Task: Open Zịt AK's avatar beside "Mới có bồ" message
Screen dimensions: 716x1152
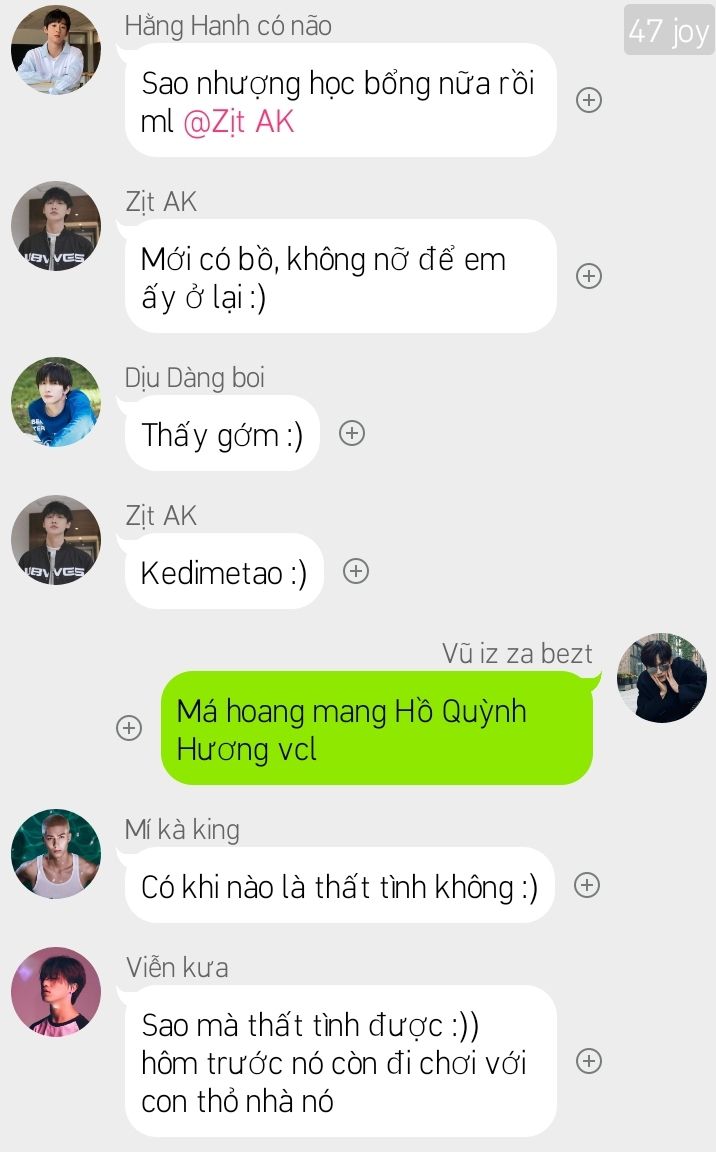Action: (x=56, y=226)
